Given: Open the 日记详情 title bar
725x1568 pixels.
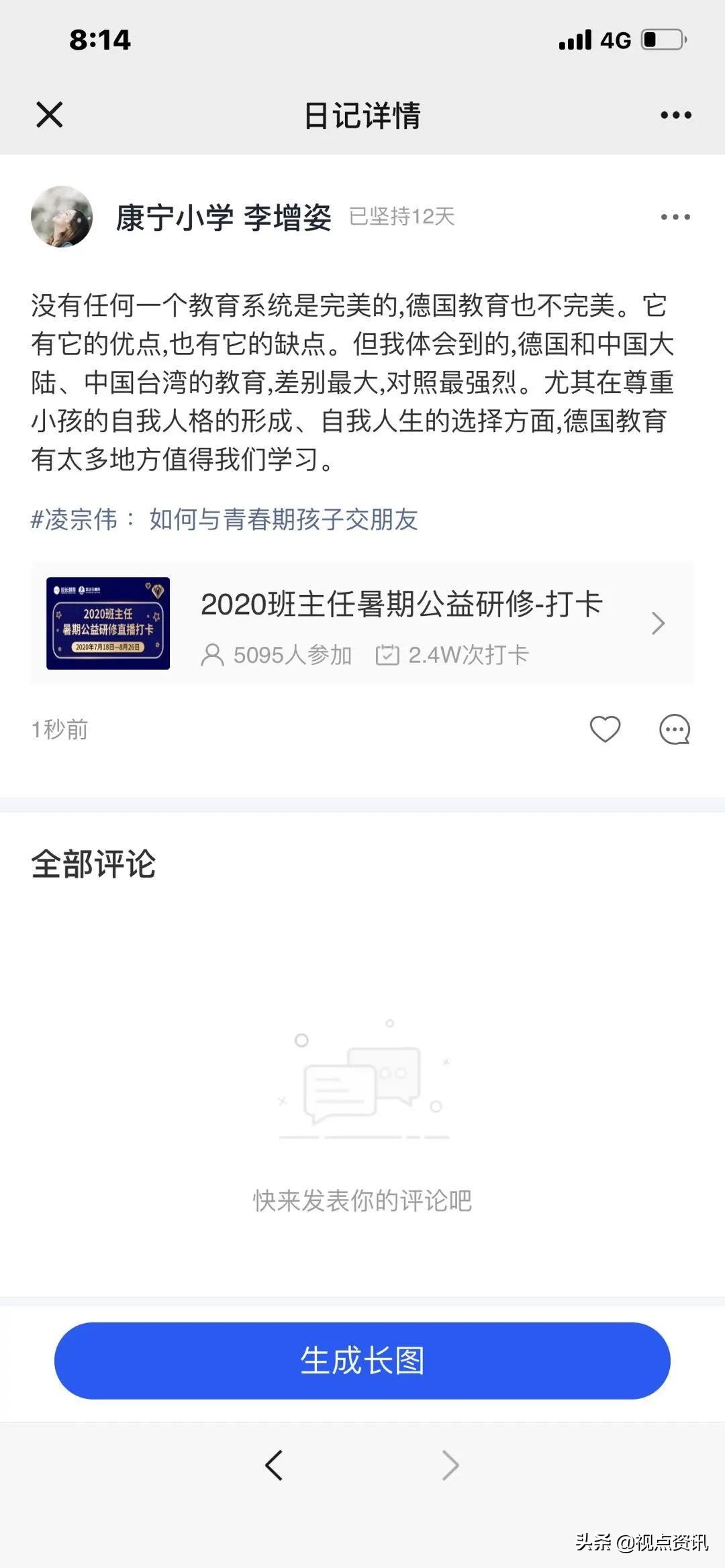Looking at the screenshot, I should [362, 115].
